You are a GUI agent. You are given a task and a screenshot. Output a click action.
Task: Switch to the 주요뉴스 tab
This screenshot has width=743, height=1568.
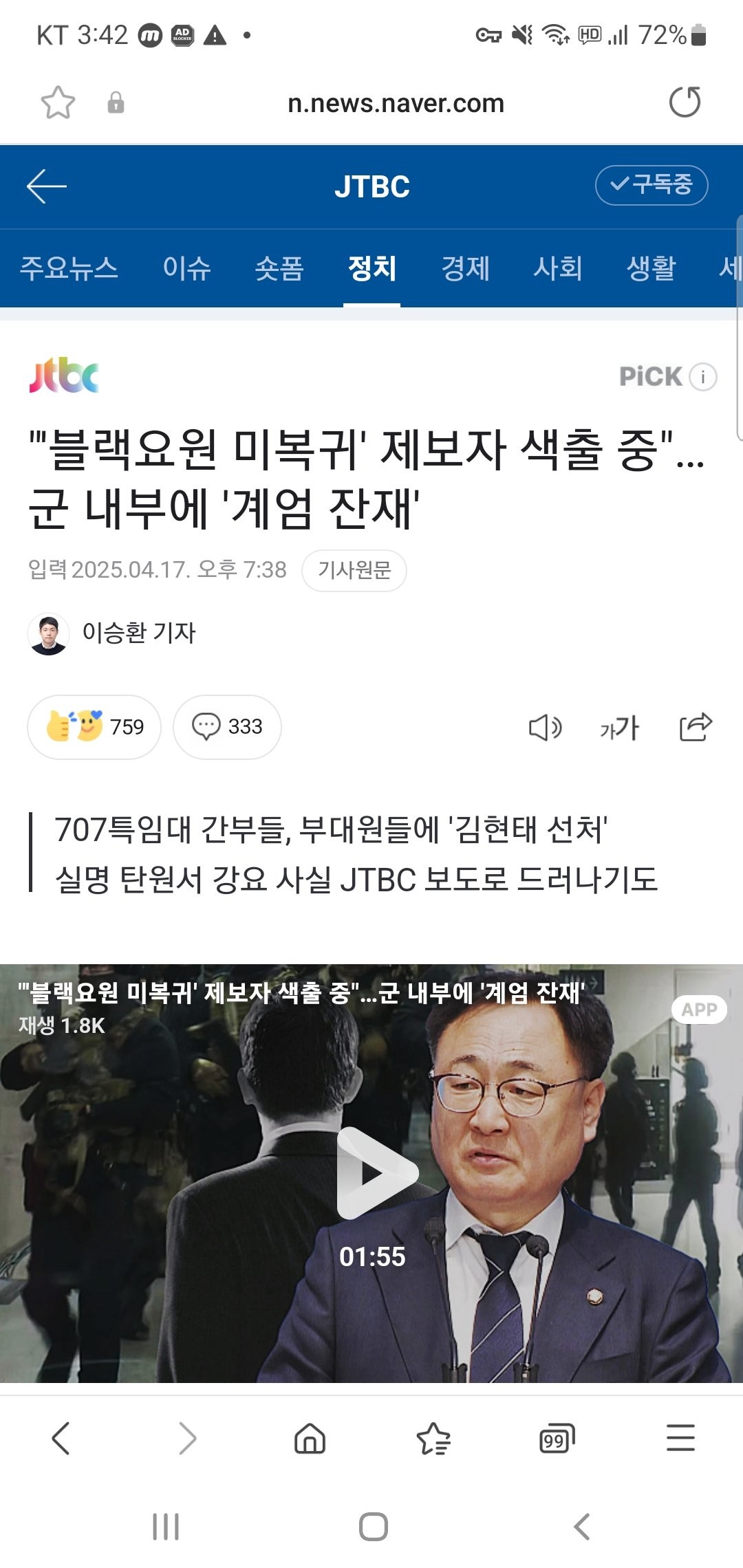69,268
